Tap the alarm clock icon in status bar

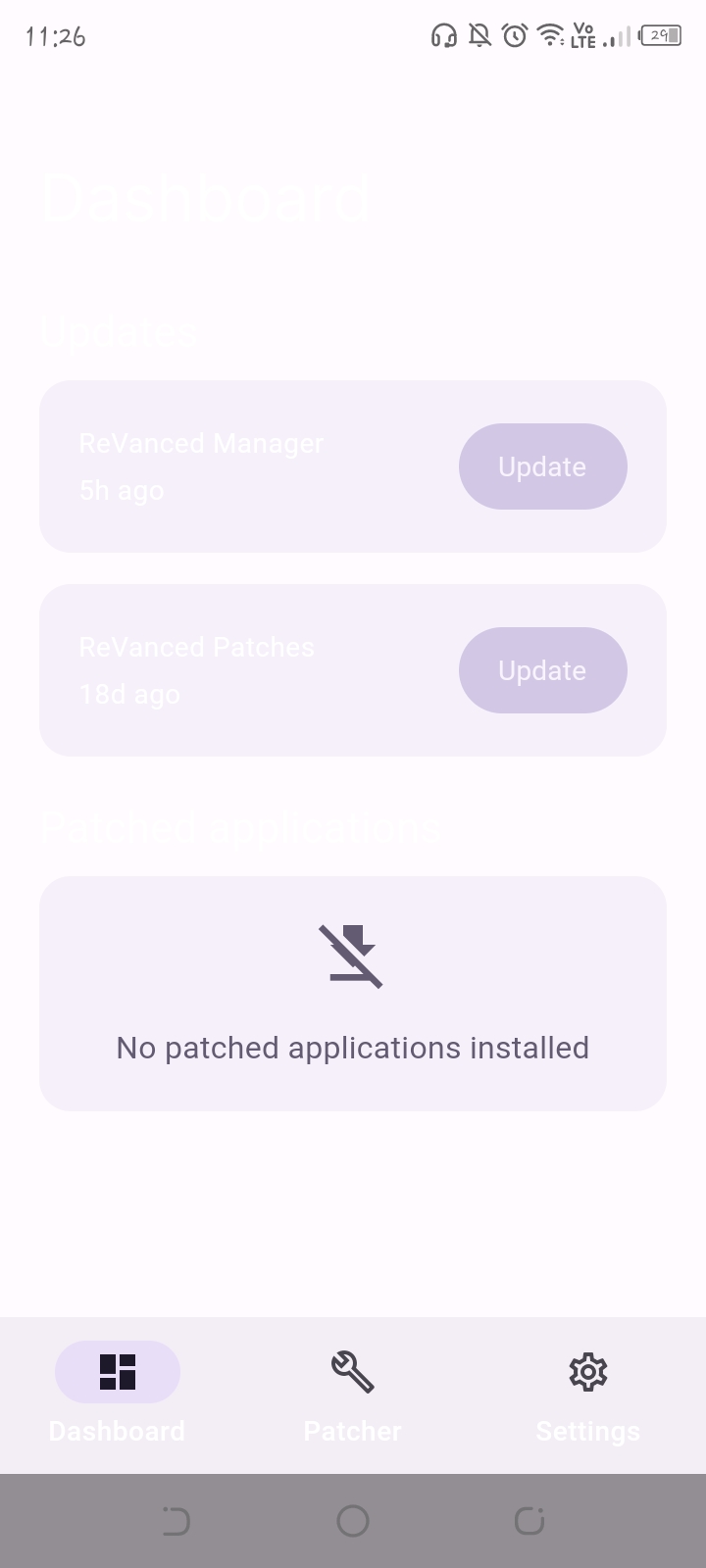[x=513, y=36]
